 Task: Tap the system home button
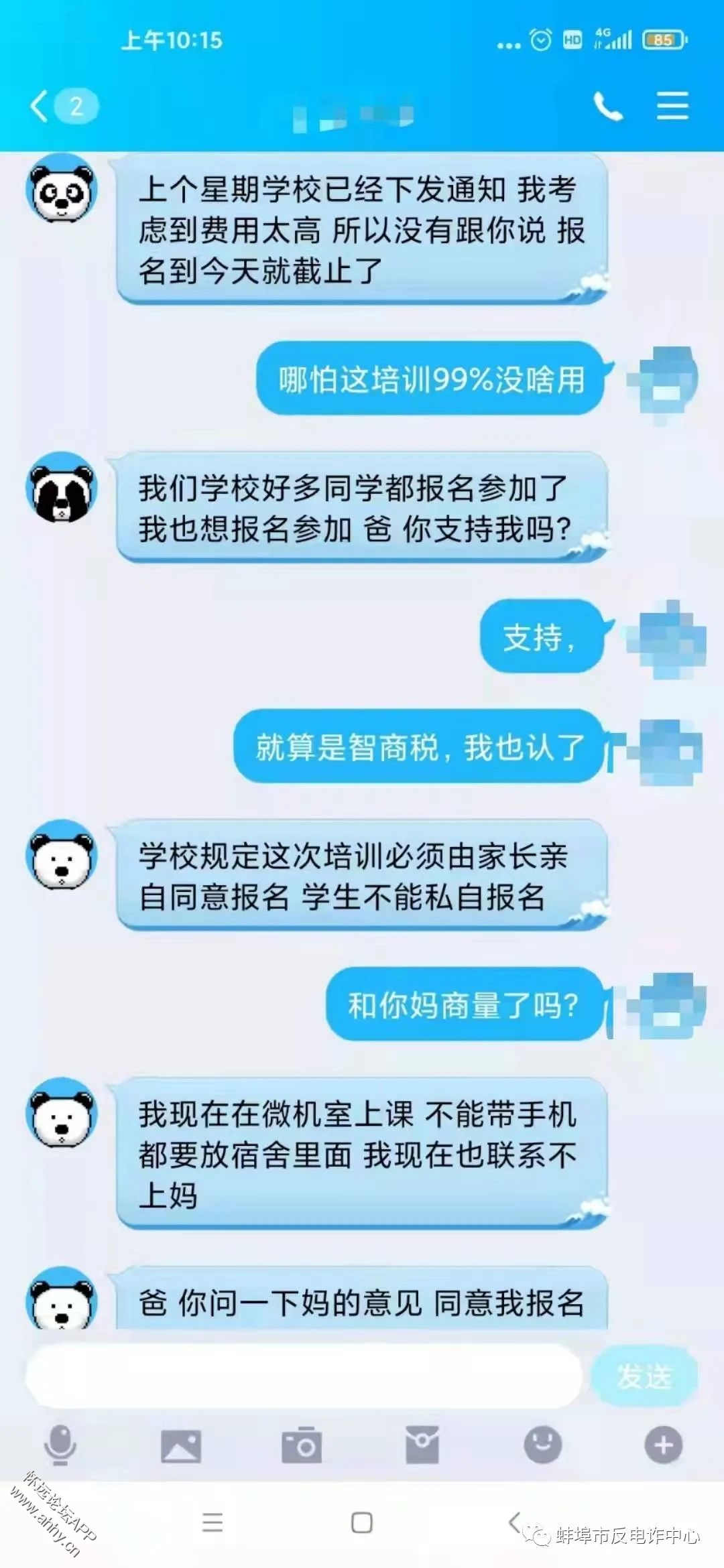point(362,1522)
